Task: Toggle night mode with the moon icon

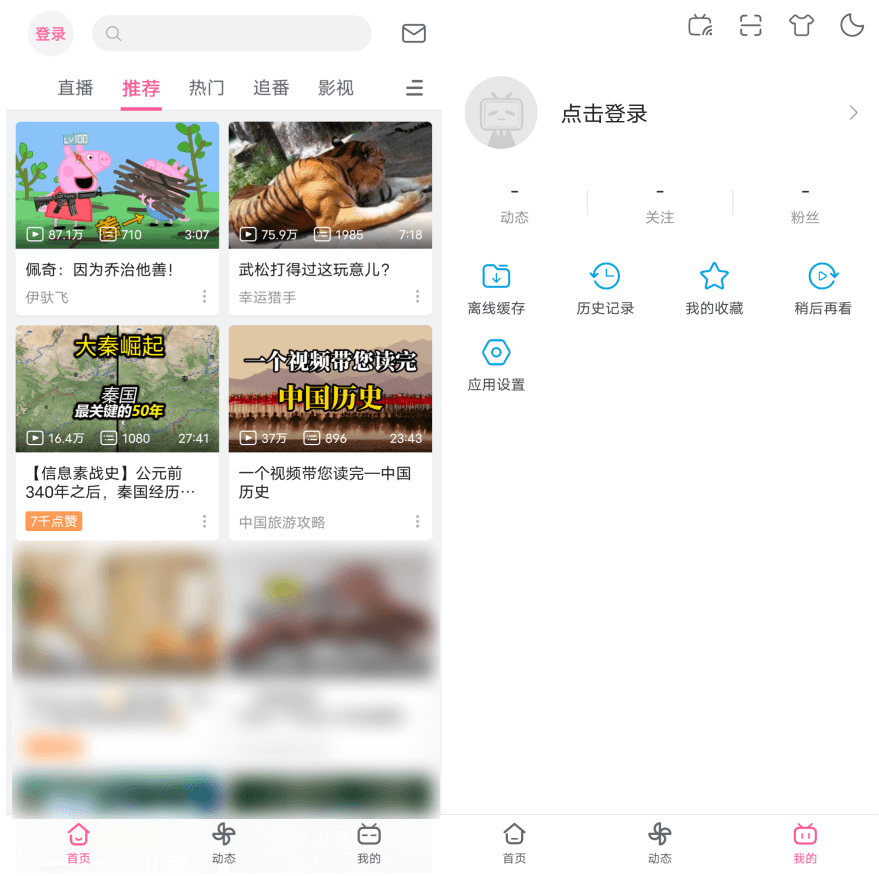Action: [852, 26]
